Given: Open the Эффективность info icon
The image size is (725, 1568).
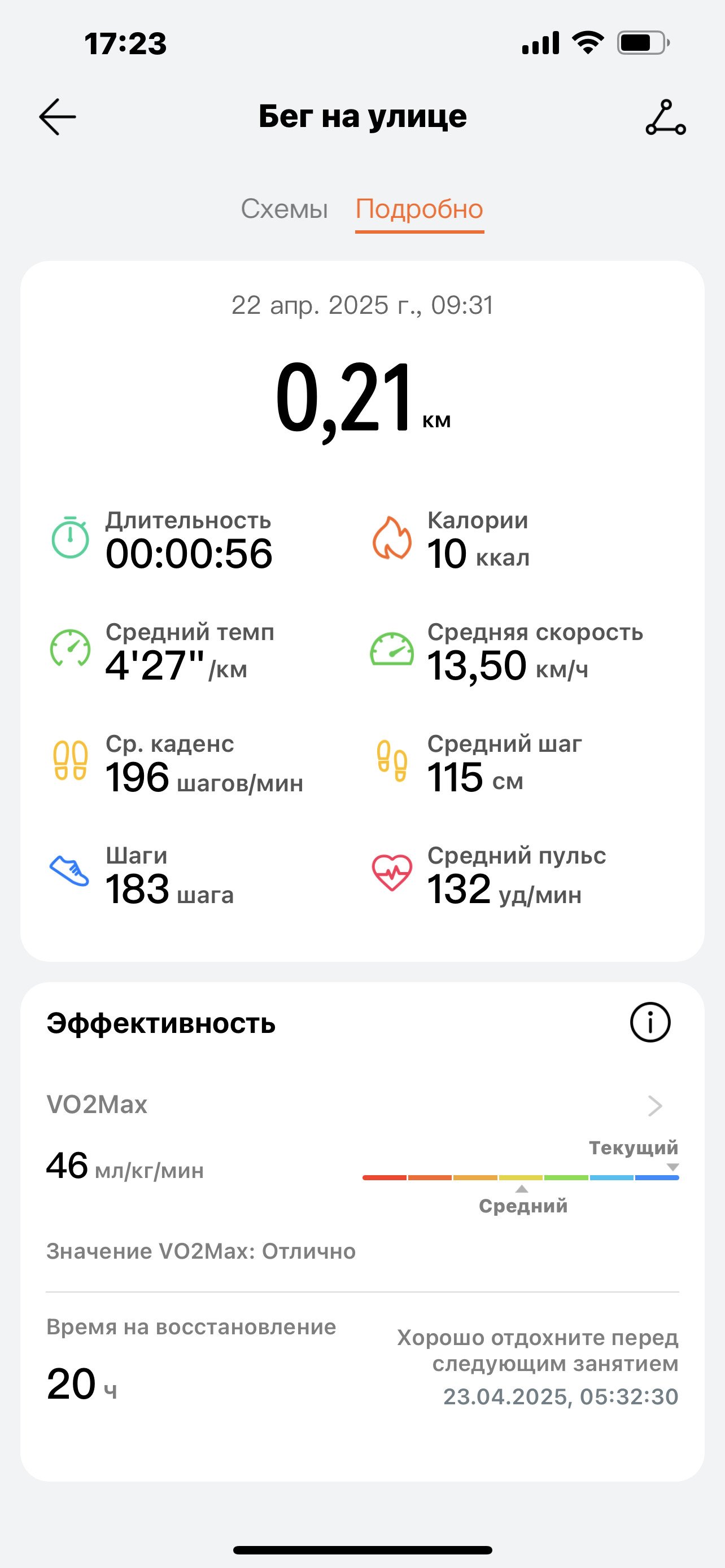Looking at the screenshot, I should pyautogui.click(x=650, y=1023).
